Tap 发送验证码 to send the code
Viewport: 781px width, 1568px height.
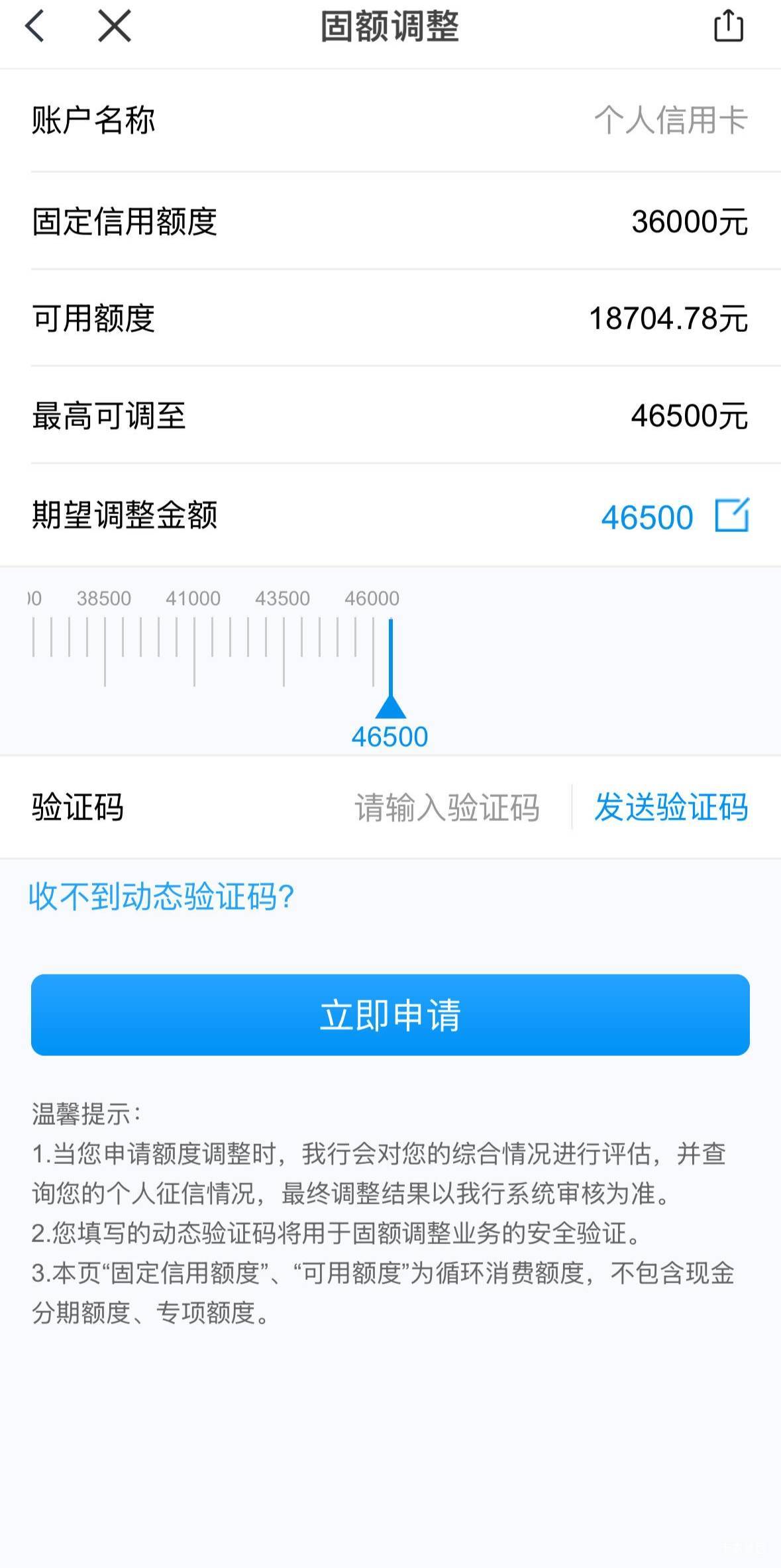pos(671,807)
